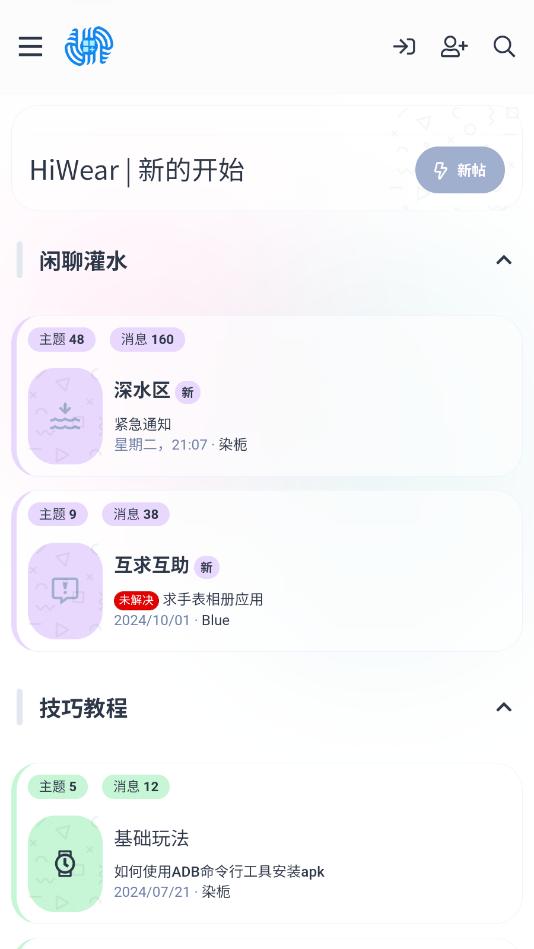This screenshot has height=949, width=534.
Task: Tap the register account icon
Action: 454,47
